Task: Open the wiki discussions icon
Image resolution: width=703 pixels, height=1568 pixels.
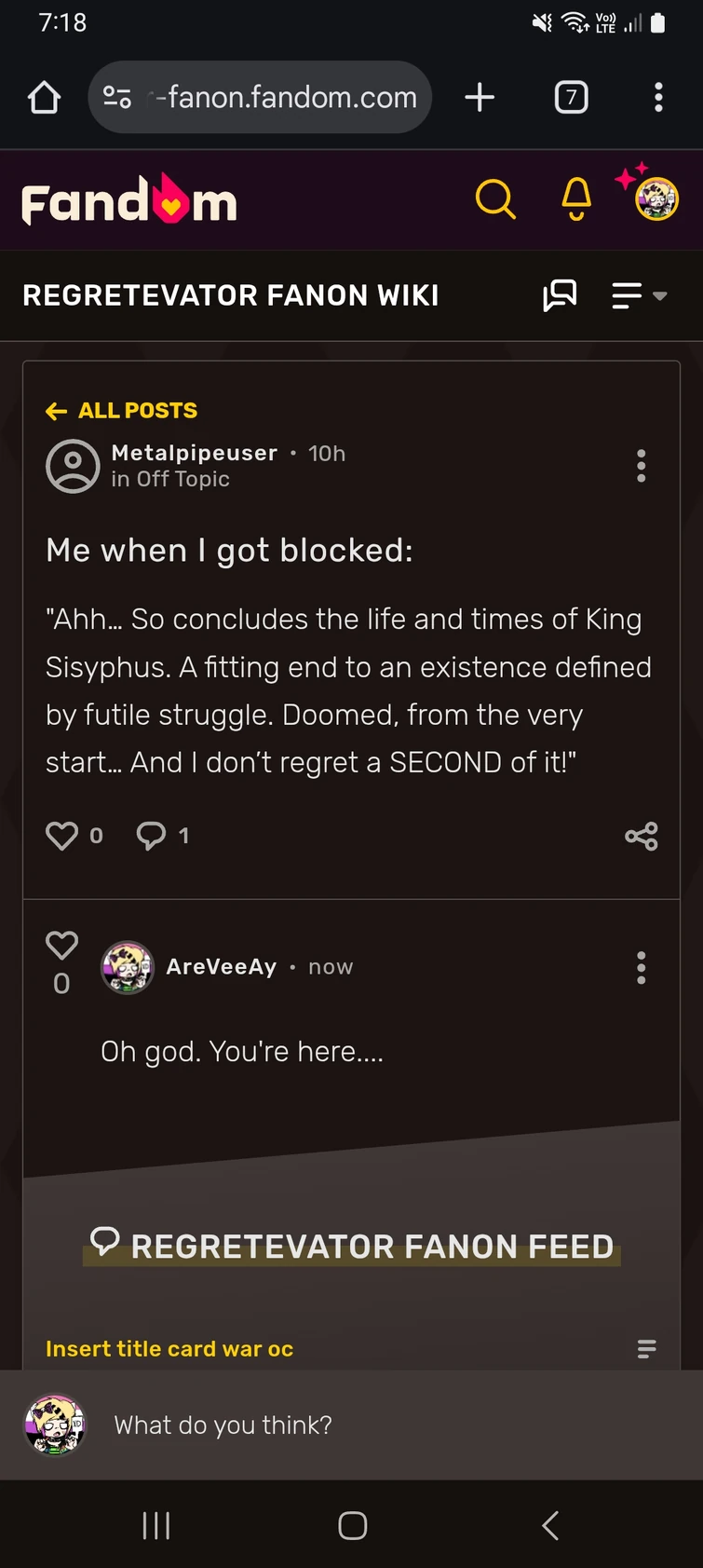Action: [x=560, y=295]
